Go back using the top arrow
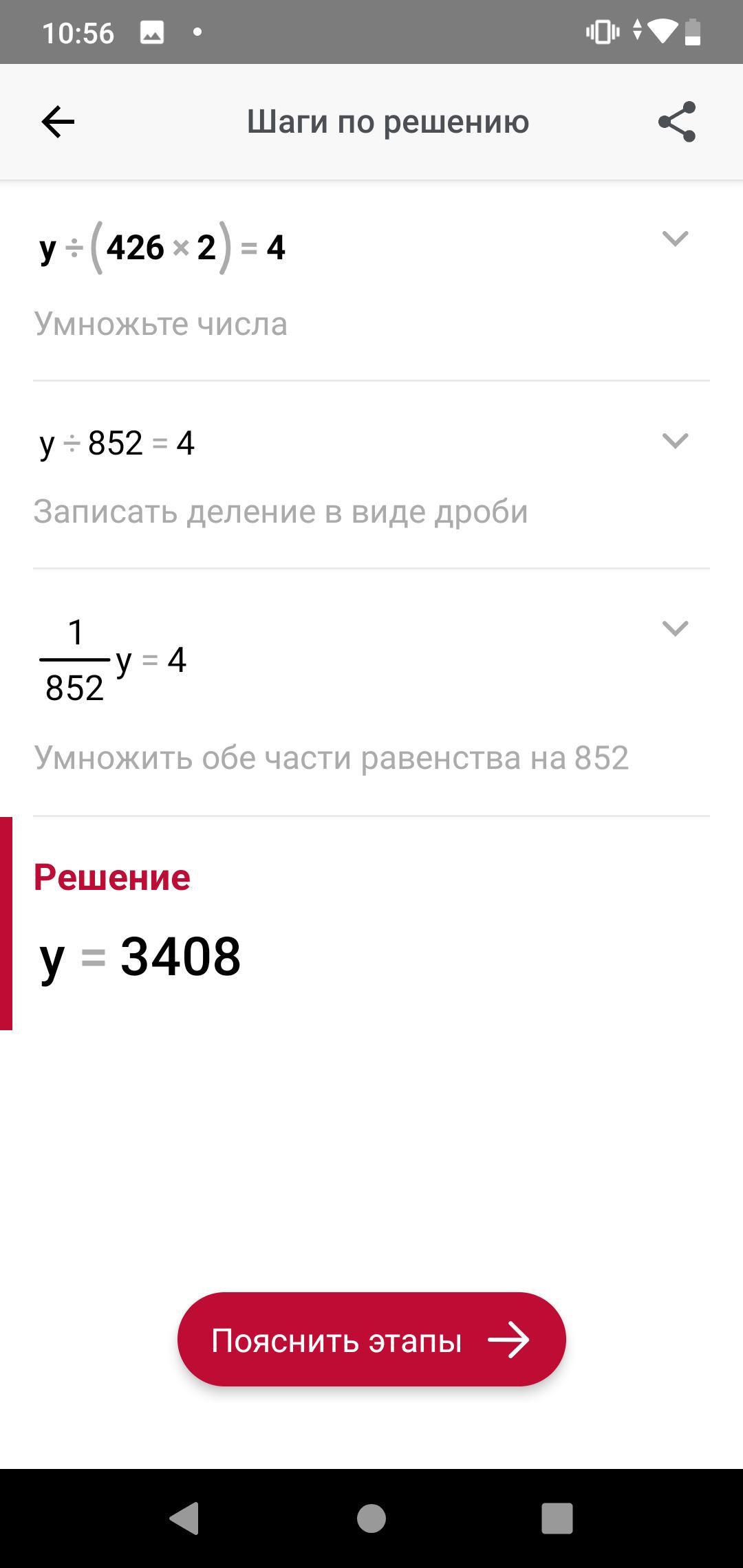 click(58, 122)
